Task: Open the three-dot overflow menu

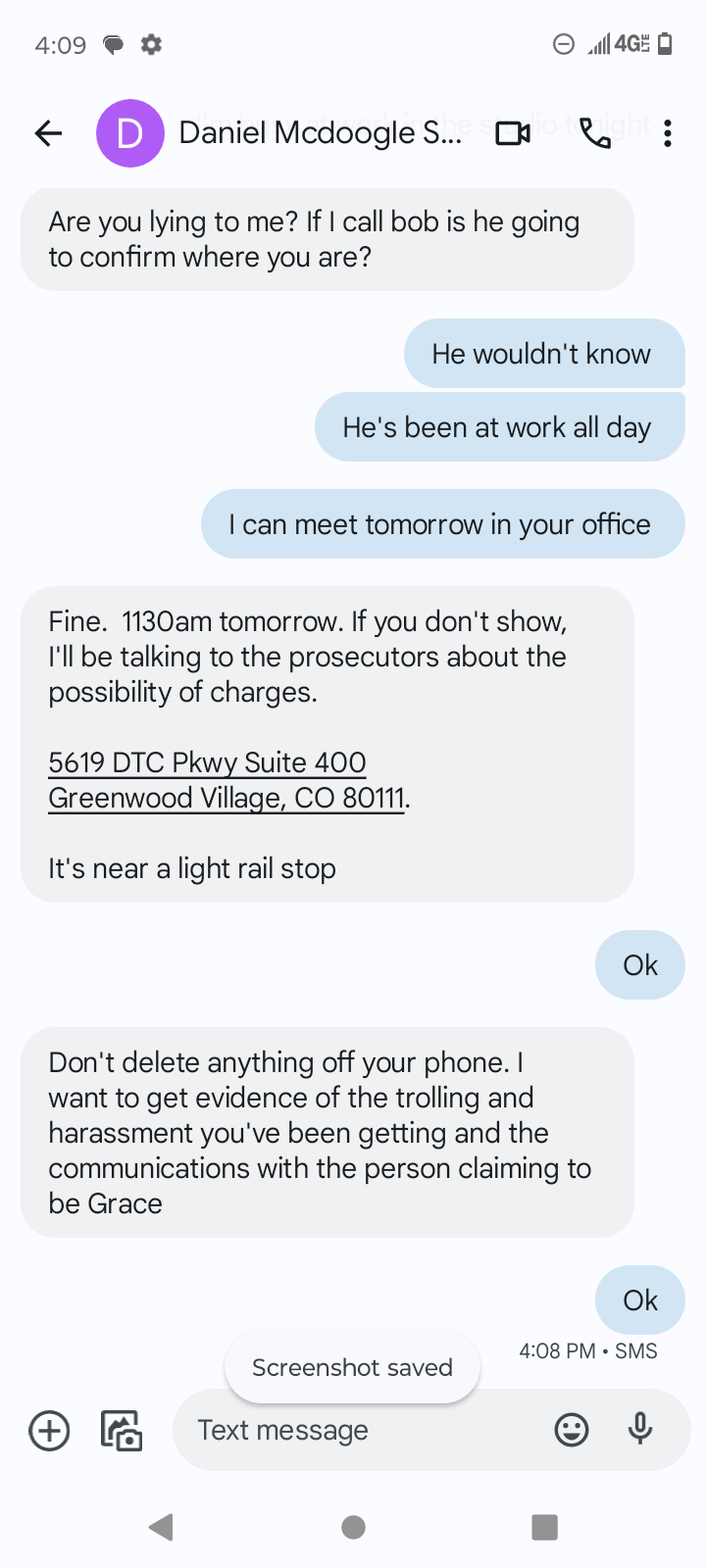Action: pos(668,133)
